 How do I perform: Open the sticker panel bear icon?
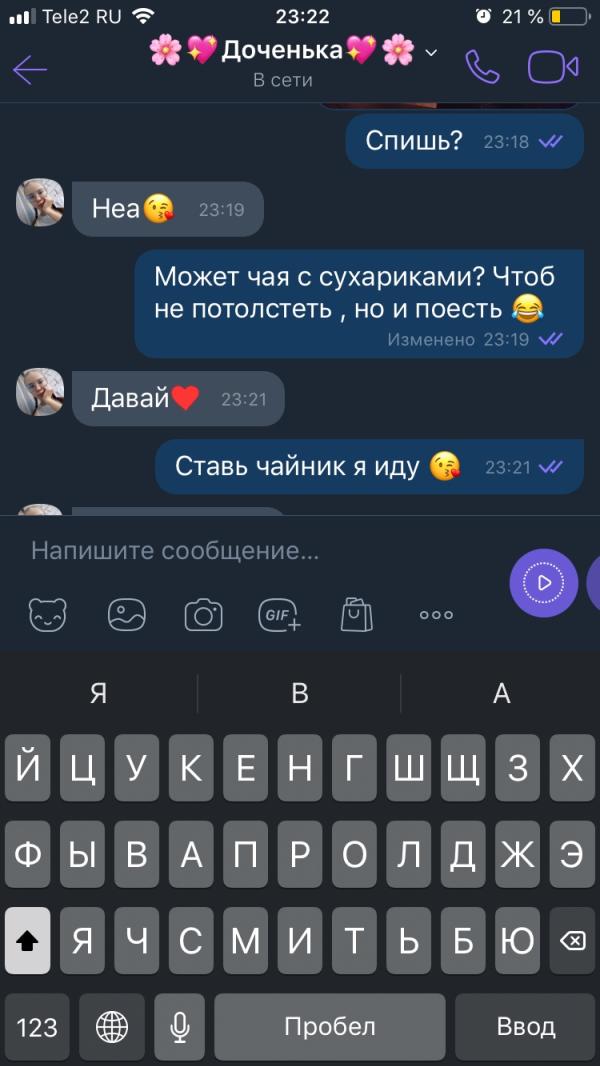point(48,615)
